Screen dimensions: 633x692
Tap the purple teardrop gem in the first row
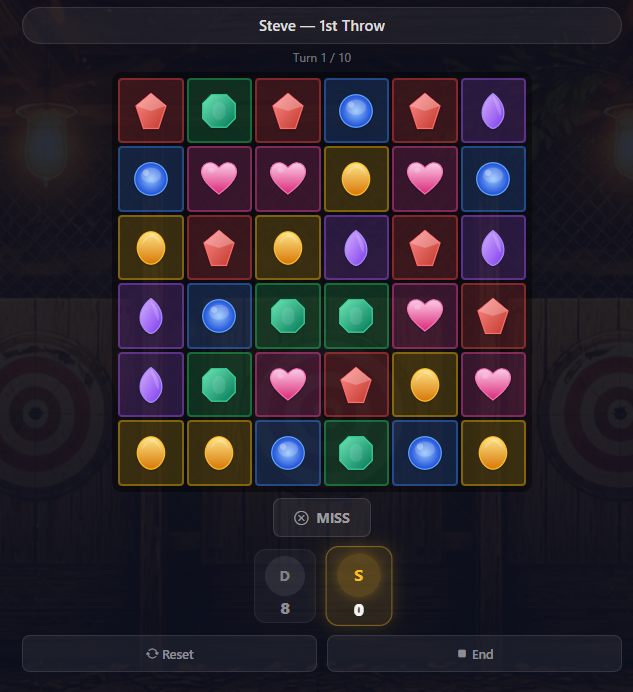(x=493, y=111)
